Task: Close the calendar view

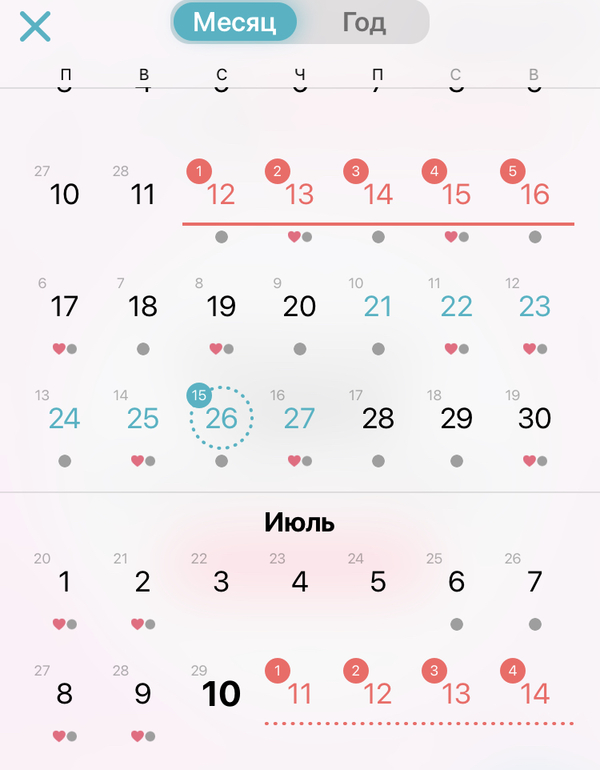Action: point(35,26)
